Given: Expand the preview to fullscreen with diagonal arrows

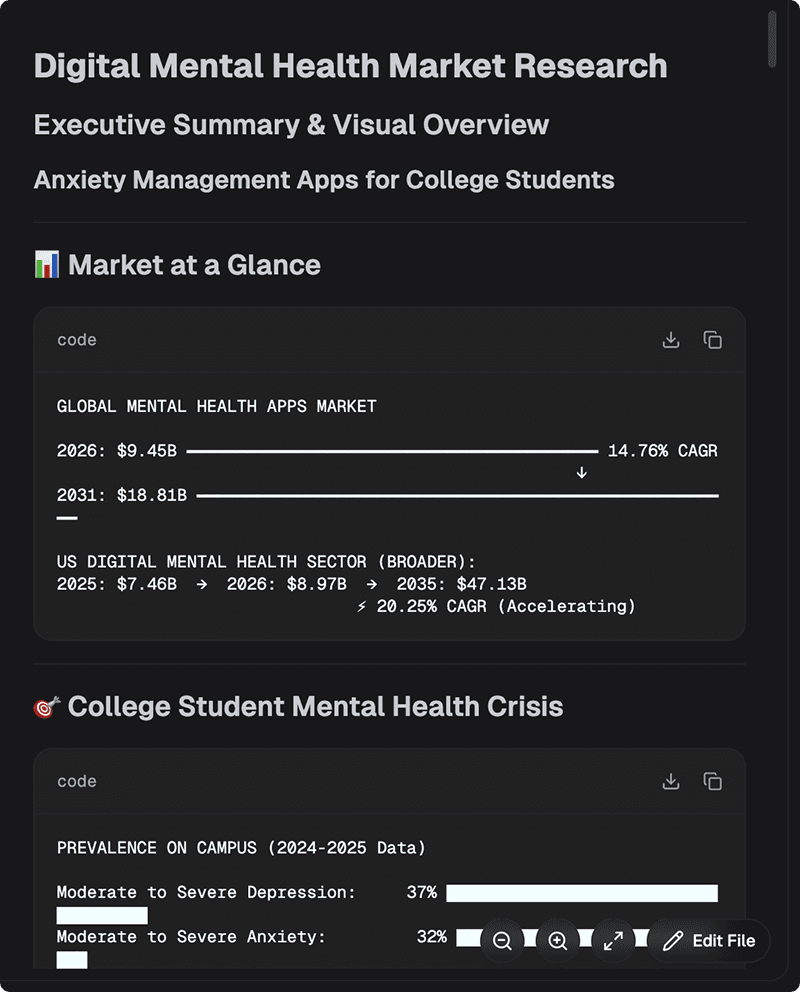Looking at the screenshot, I should [x=613, y=940].
